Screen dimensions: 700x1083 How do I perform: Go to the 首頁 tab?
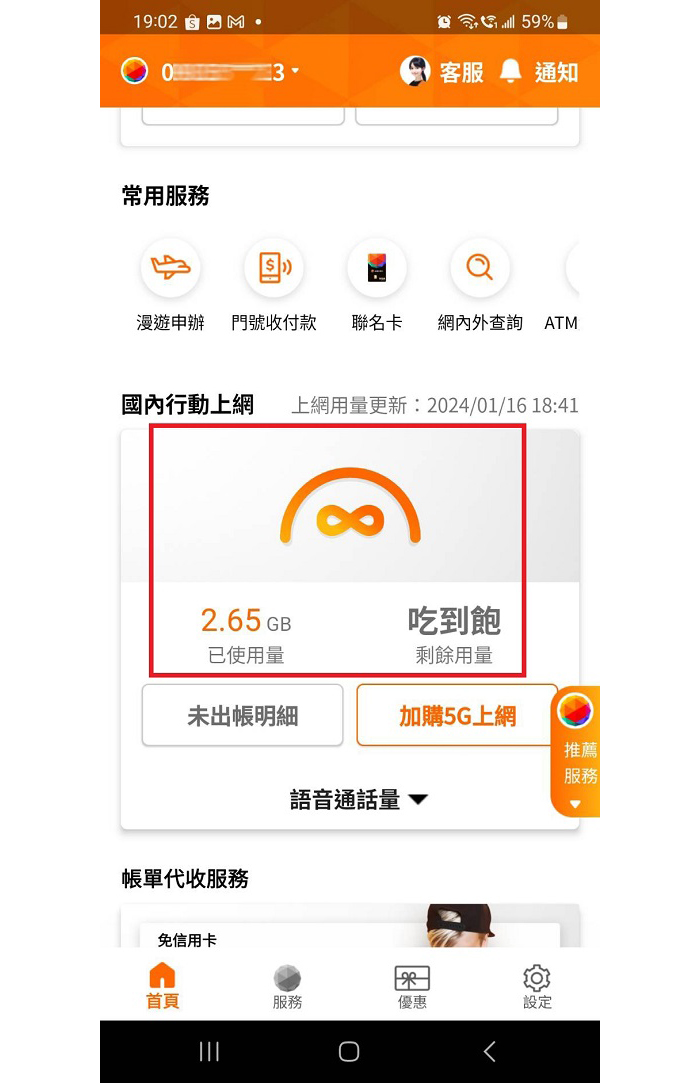(x=162, y=985)
